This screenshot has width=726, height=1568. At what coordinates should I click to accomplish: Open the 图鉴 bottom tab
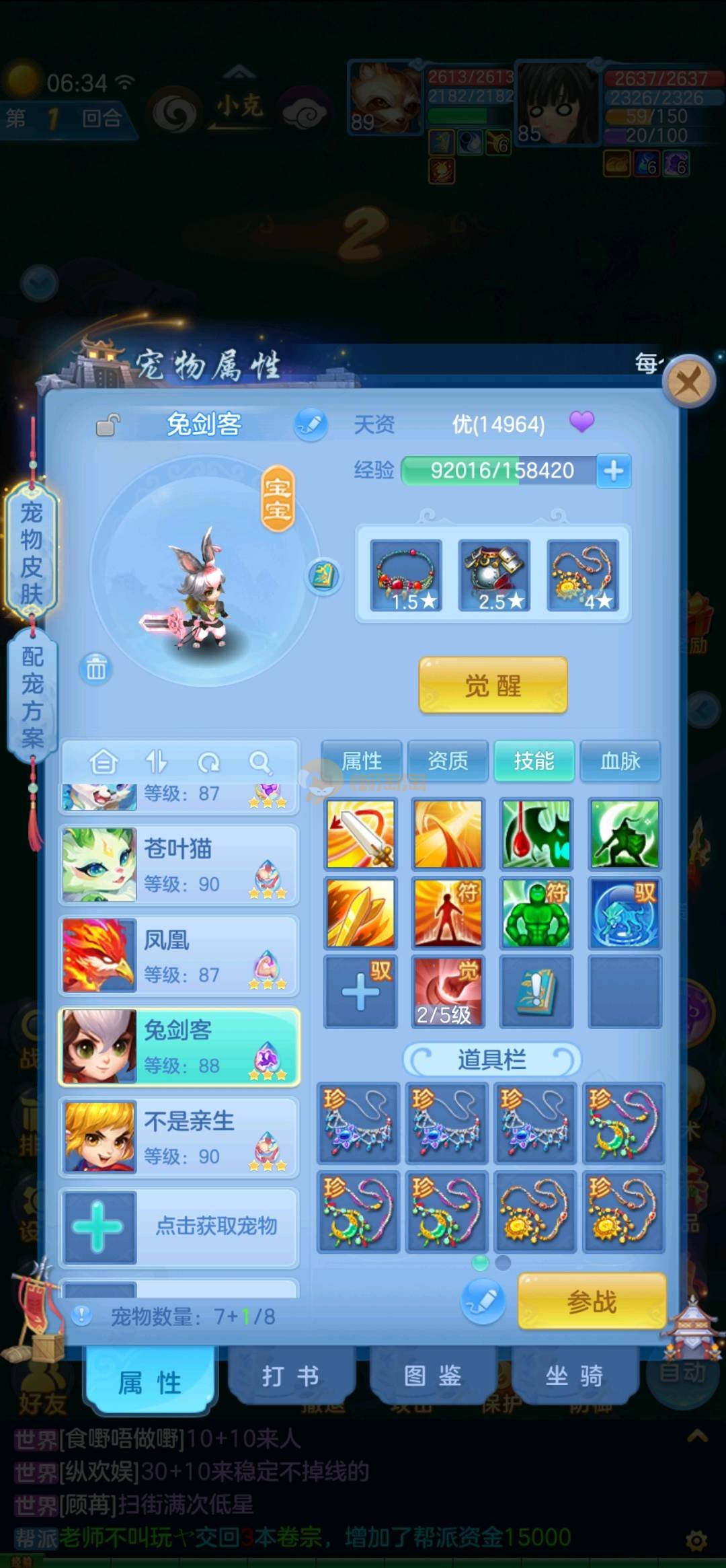pos(432,1376)
